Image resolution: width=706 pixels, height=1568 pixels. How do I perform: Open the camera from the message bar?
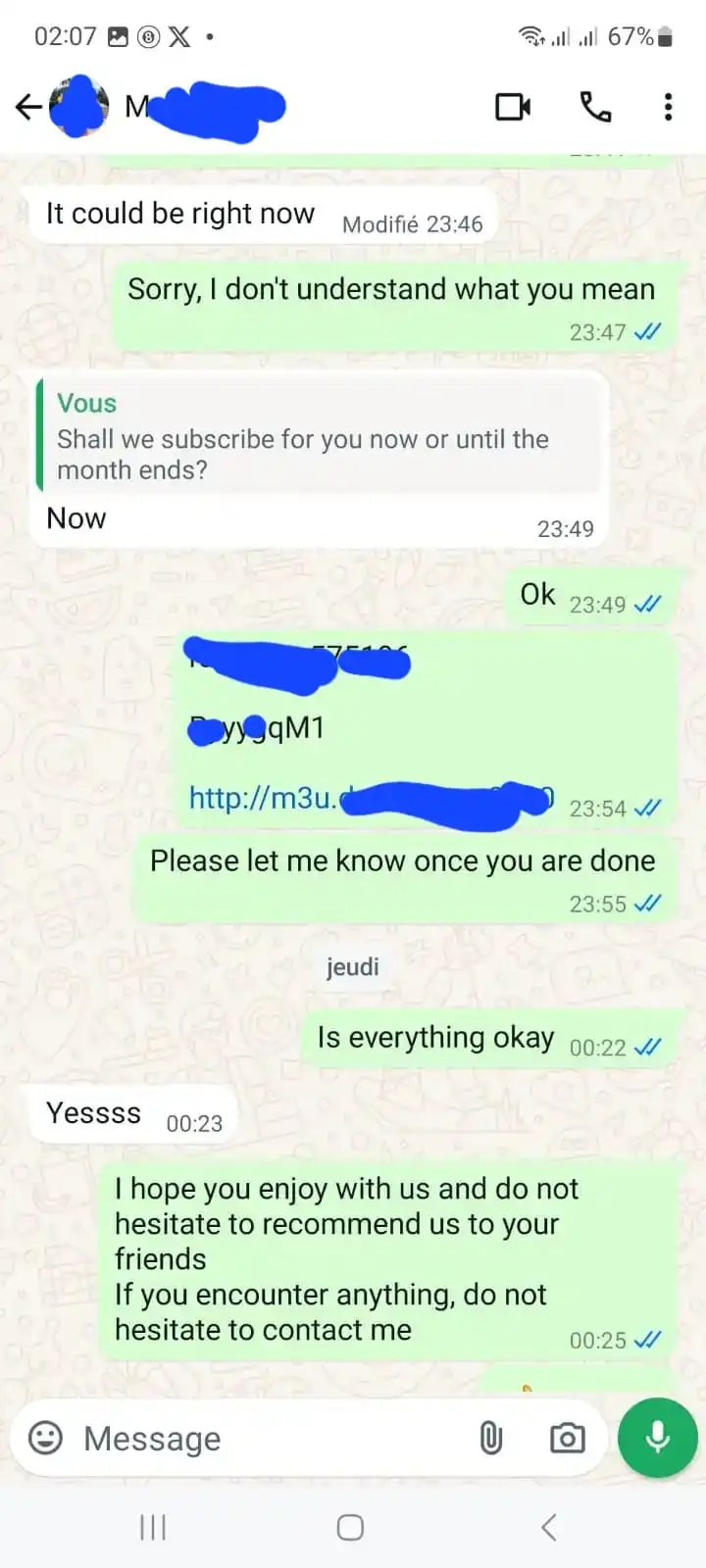tap(567, 1438)
